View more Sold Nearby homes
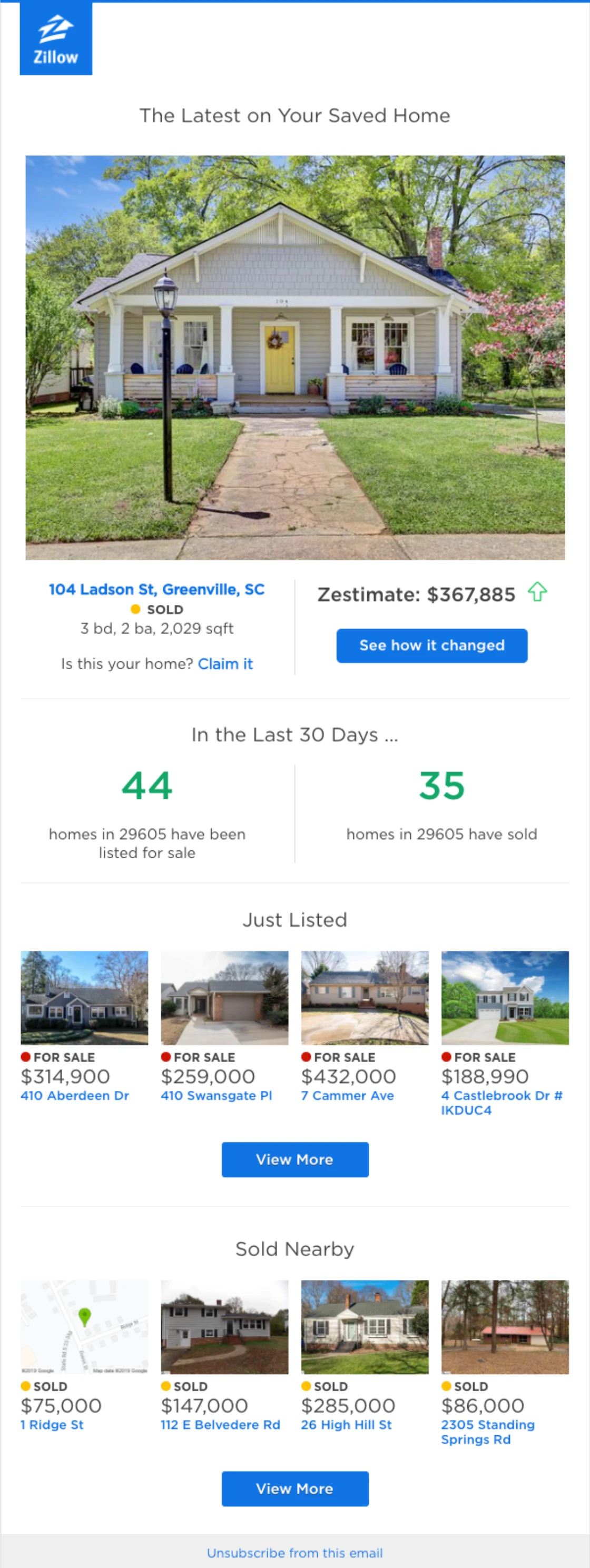 pos(294,1489)
